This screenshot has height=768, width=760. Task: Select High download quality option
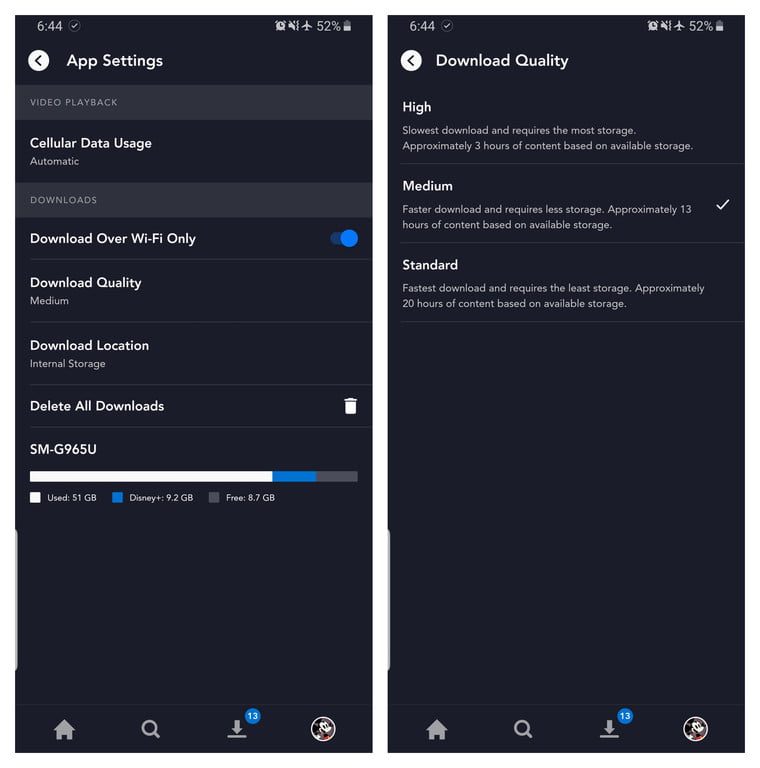point(565,125)
